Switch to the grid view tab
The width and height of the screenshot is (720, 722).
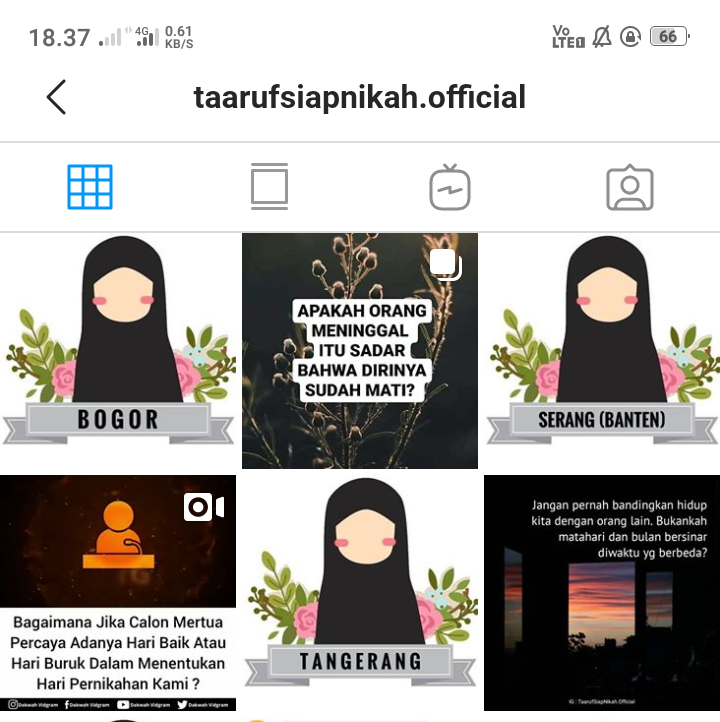tap(90, 187)
